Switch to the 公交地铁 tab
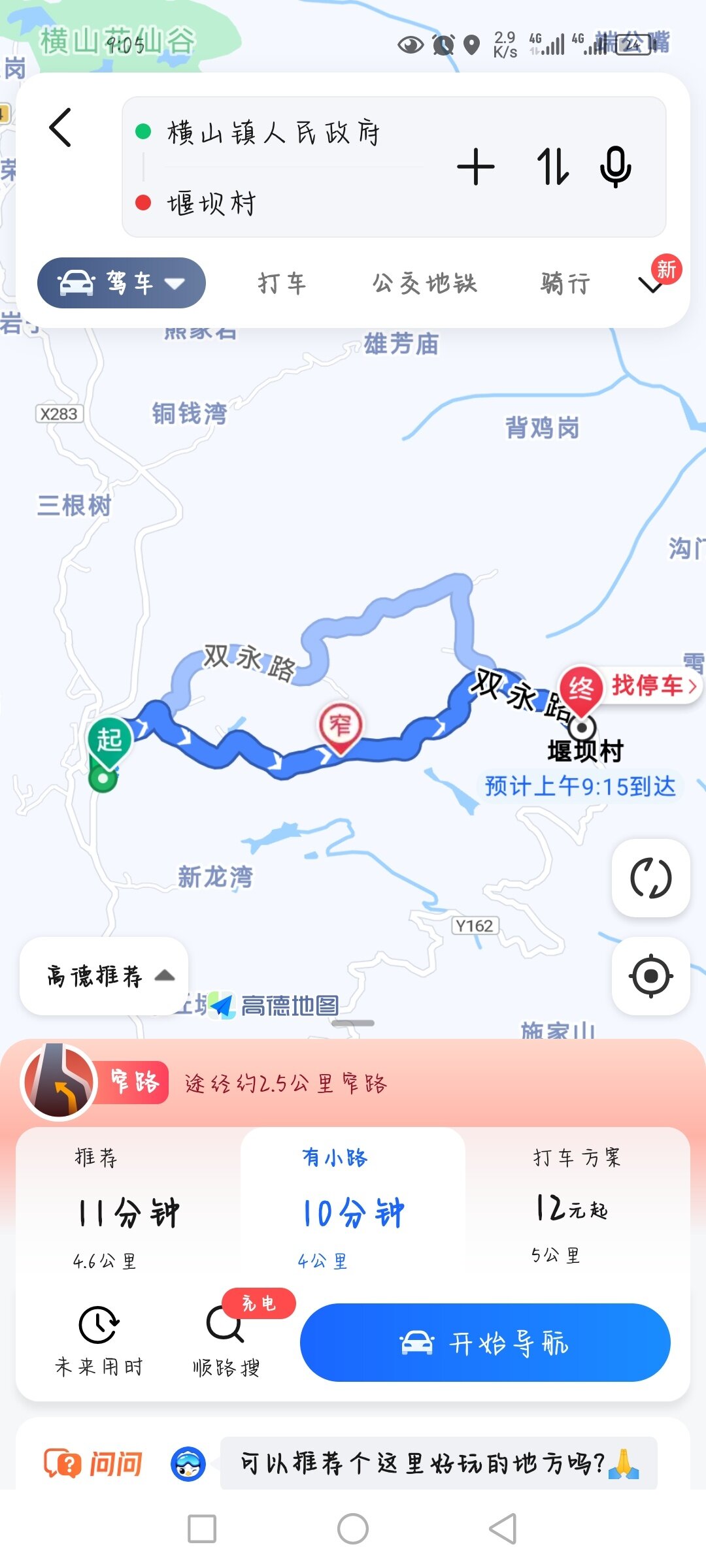 [425, 284]
